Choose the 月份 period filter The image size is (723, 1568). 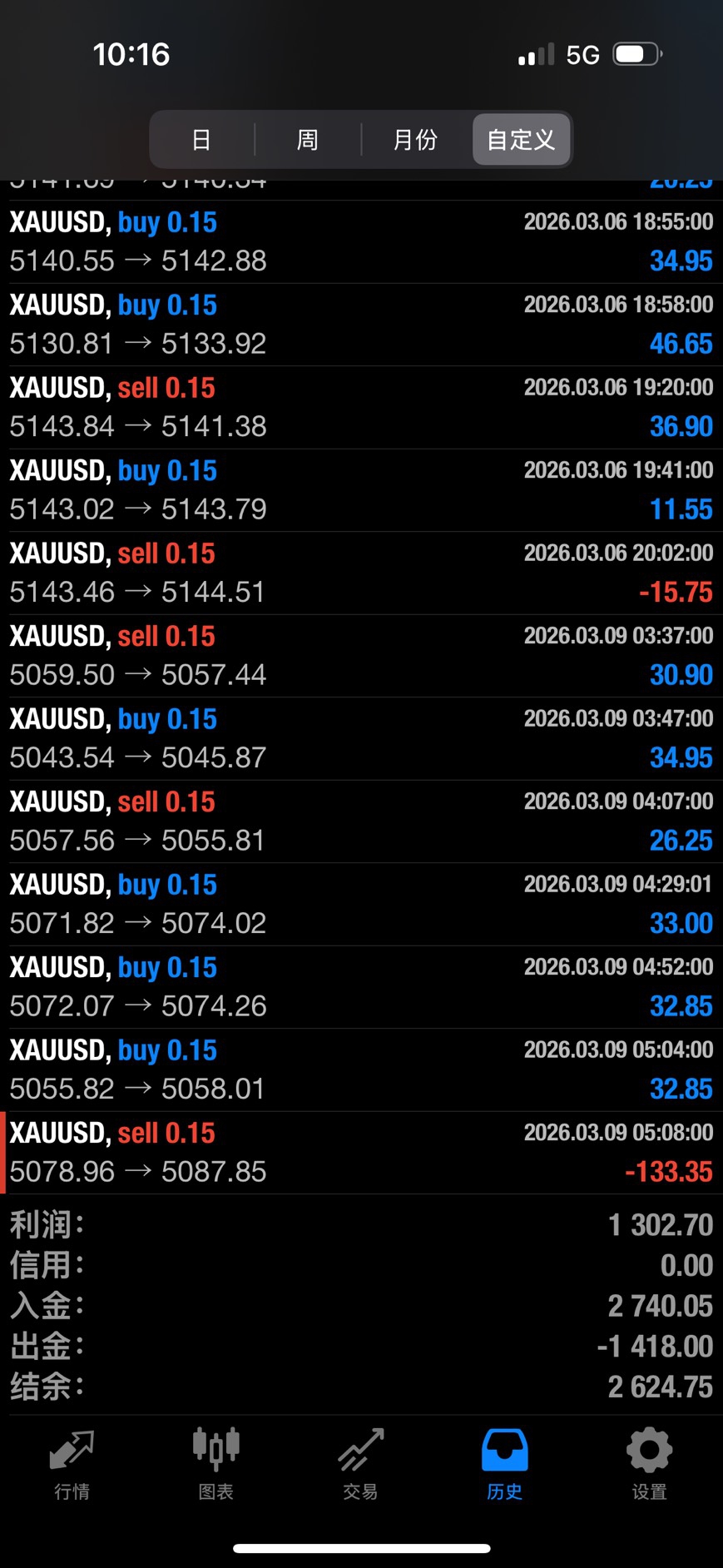415,140
